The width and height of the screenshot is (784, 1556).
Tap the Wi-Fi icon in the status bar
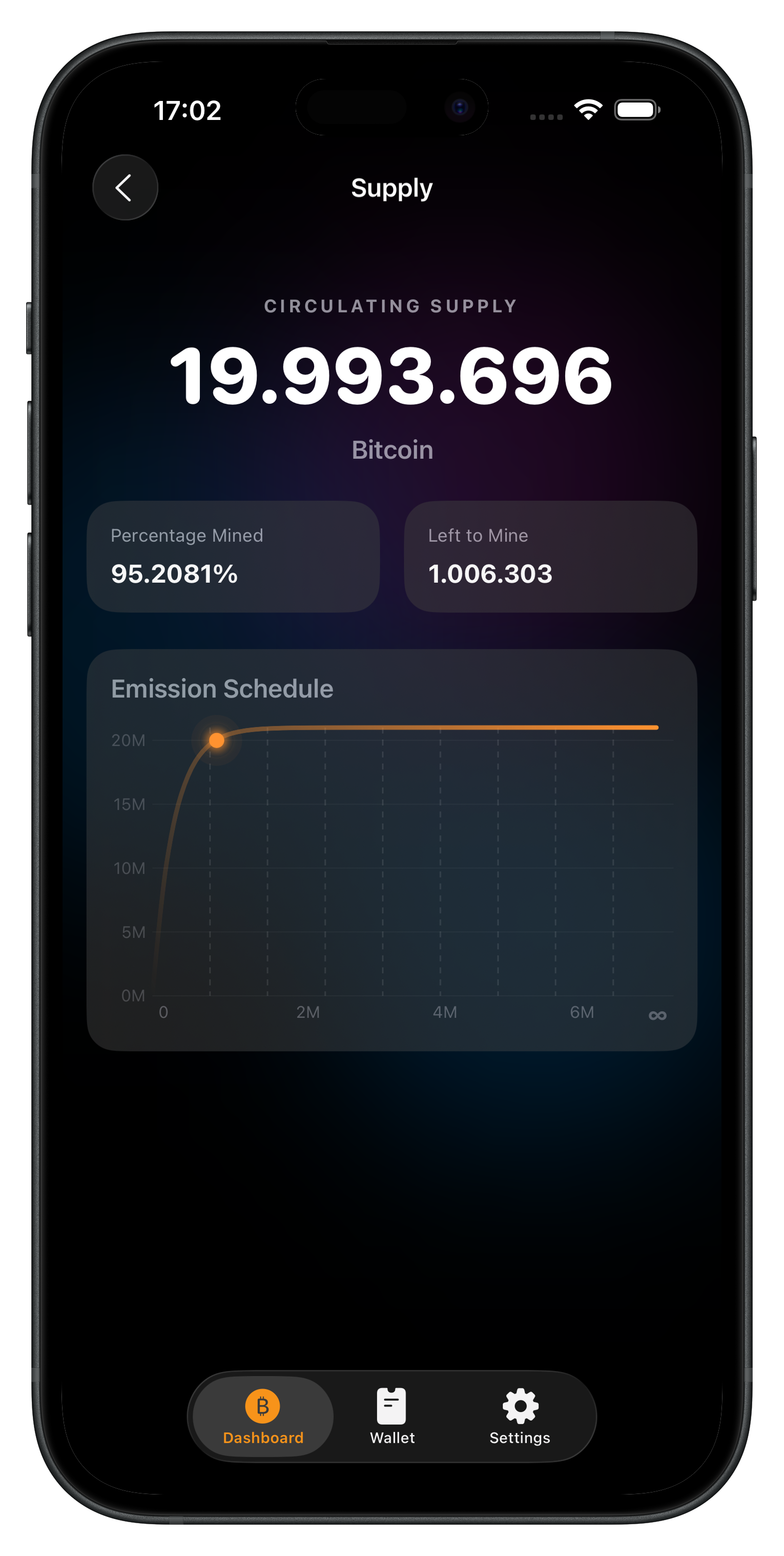pos(588,109)
